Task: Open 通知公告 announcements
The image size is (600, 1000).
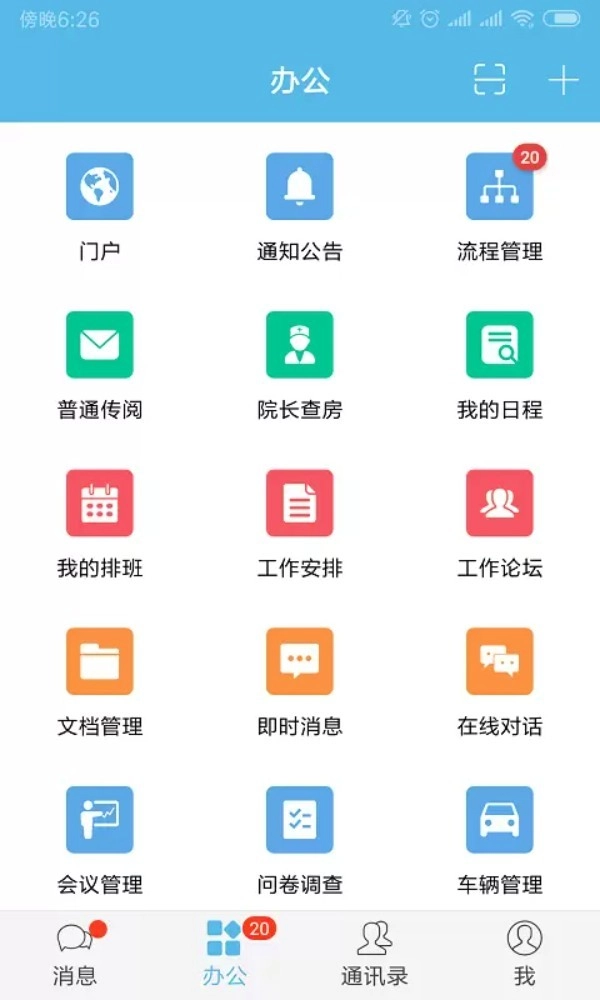Action: [x=299, y=187]
